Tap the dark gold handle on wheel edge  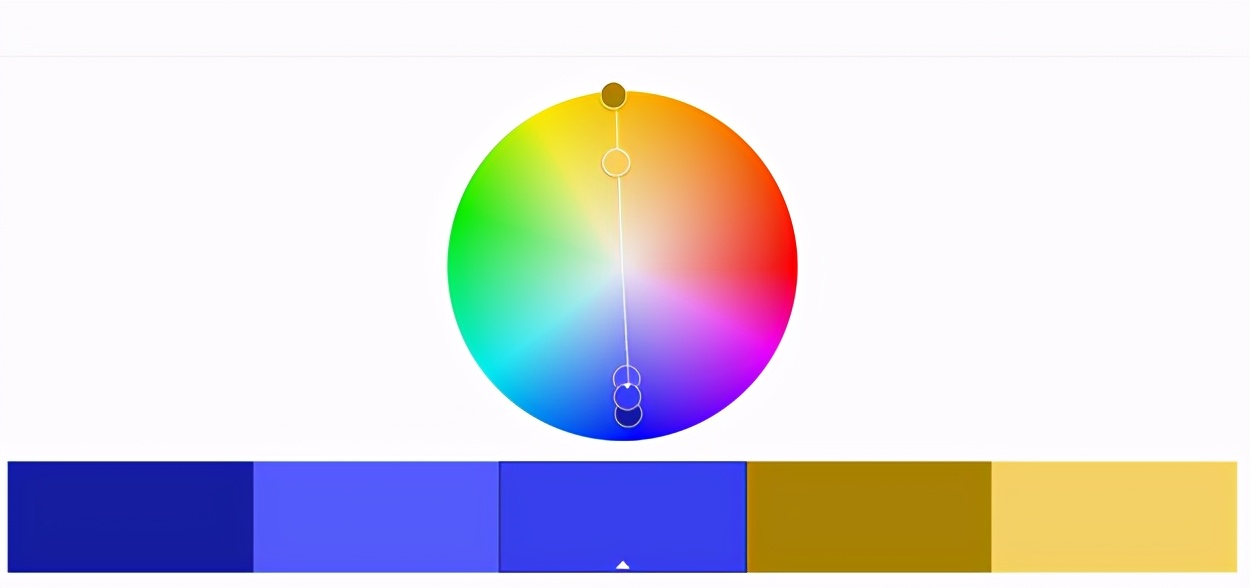click(x=613, y=96)
